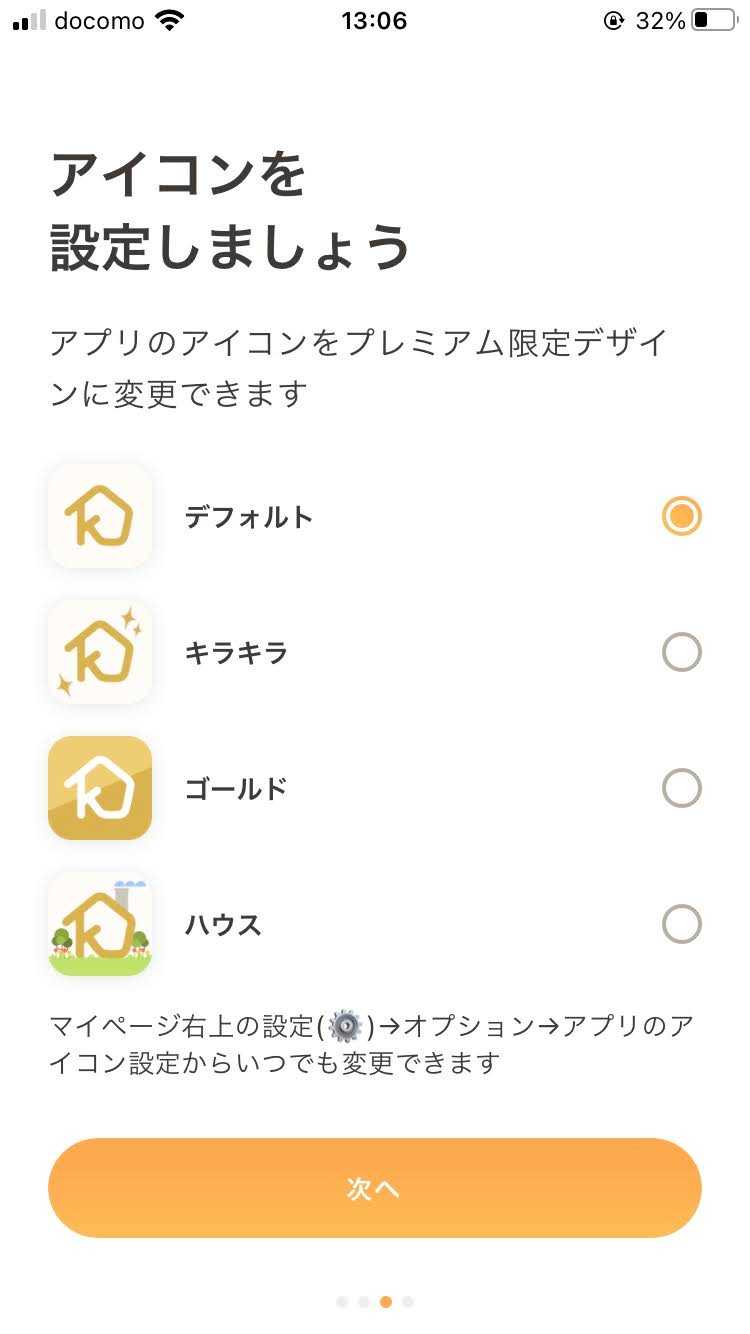Tap the 次へ button

375,1188
